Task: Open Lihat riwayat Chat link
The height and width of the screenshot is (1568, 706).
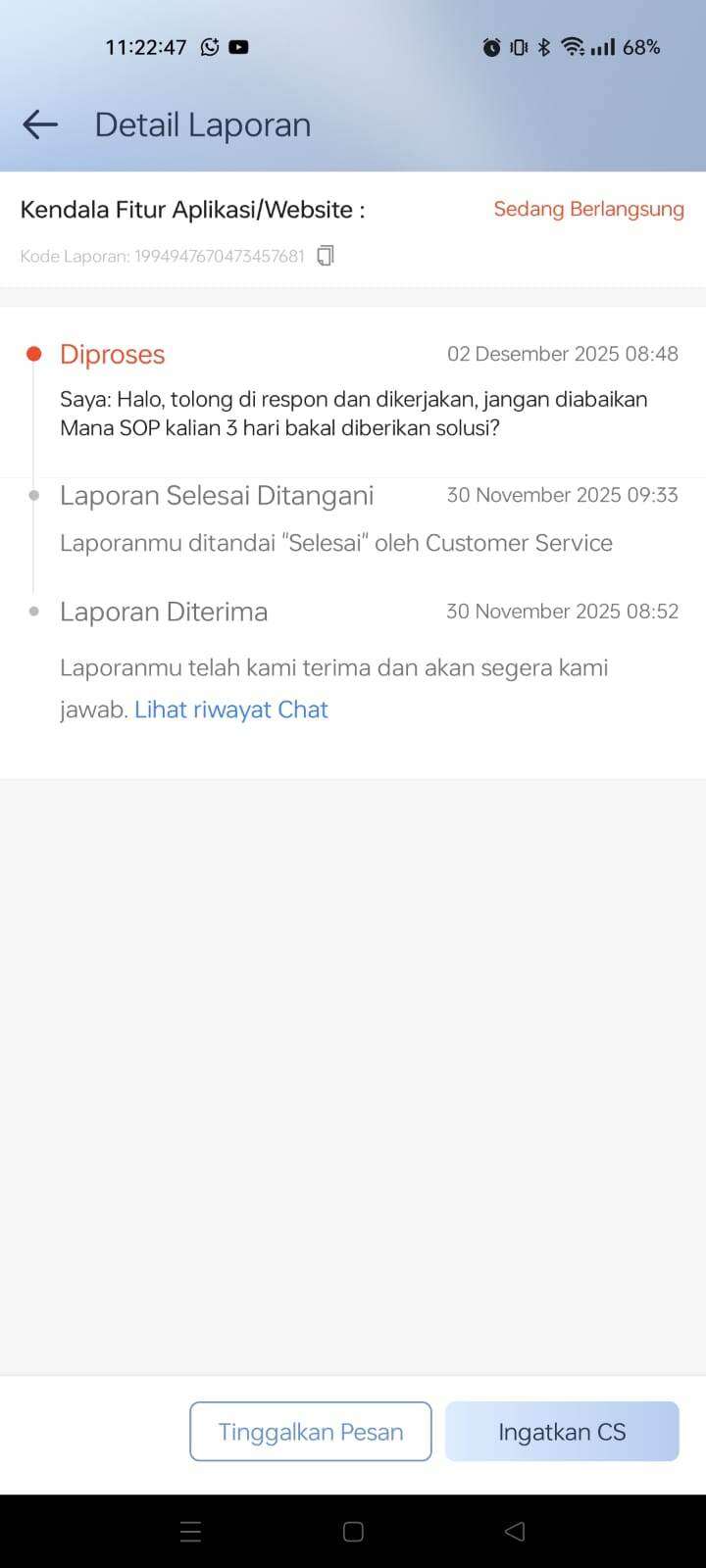Action: [230, 710]
